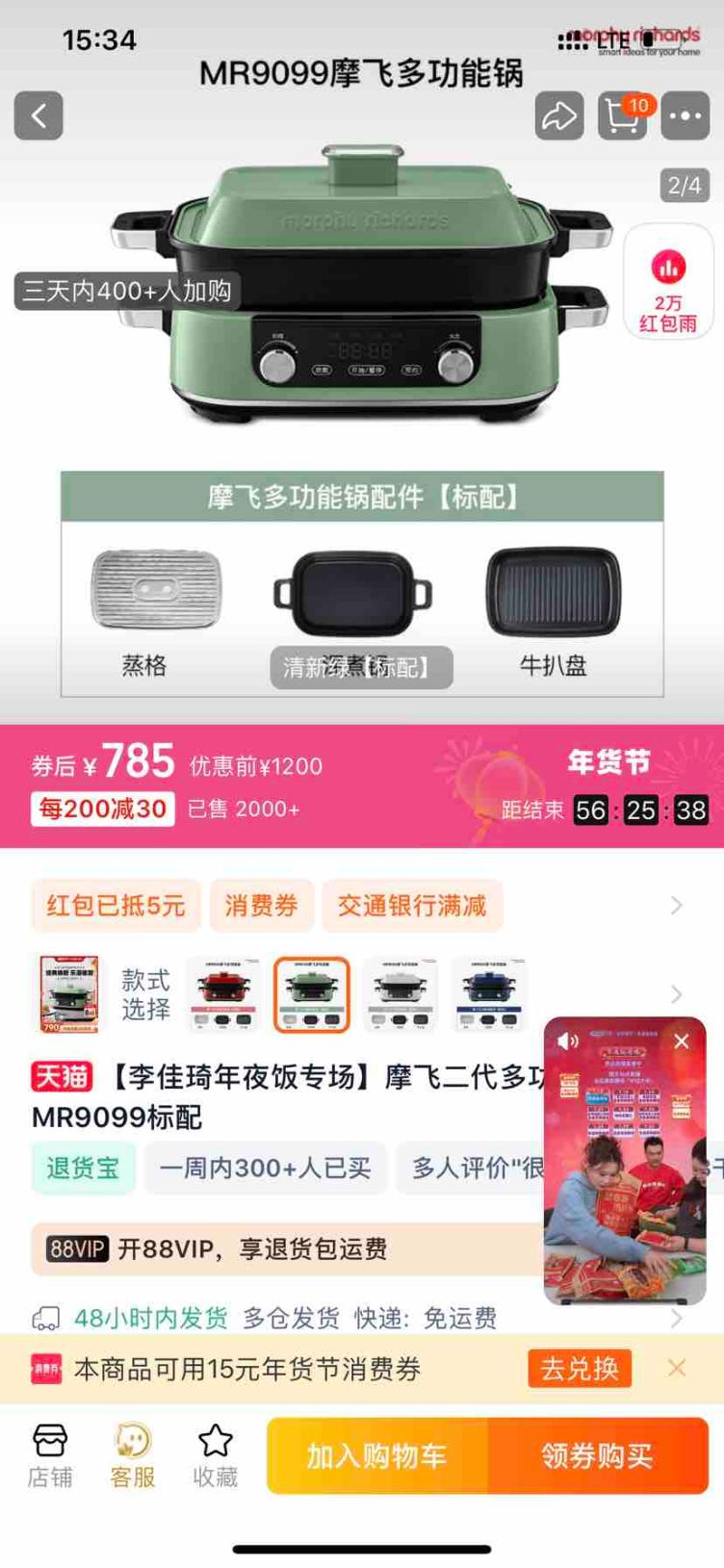This screenshot has width=724, height=1568.
Task: Open the shopping cart
Action: click(x=622, y=116)
